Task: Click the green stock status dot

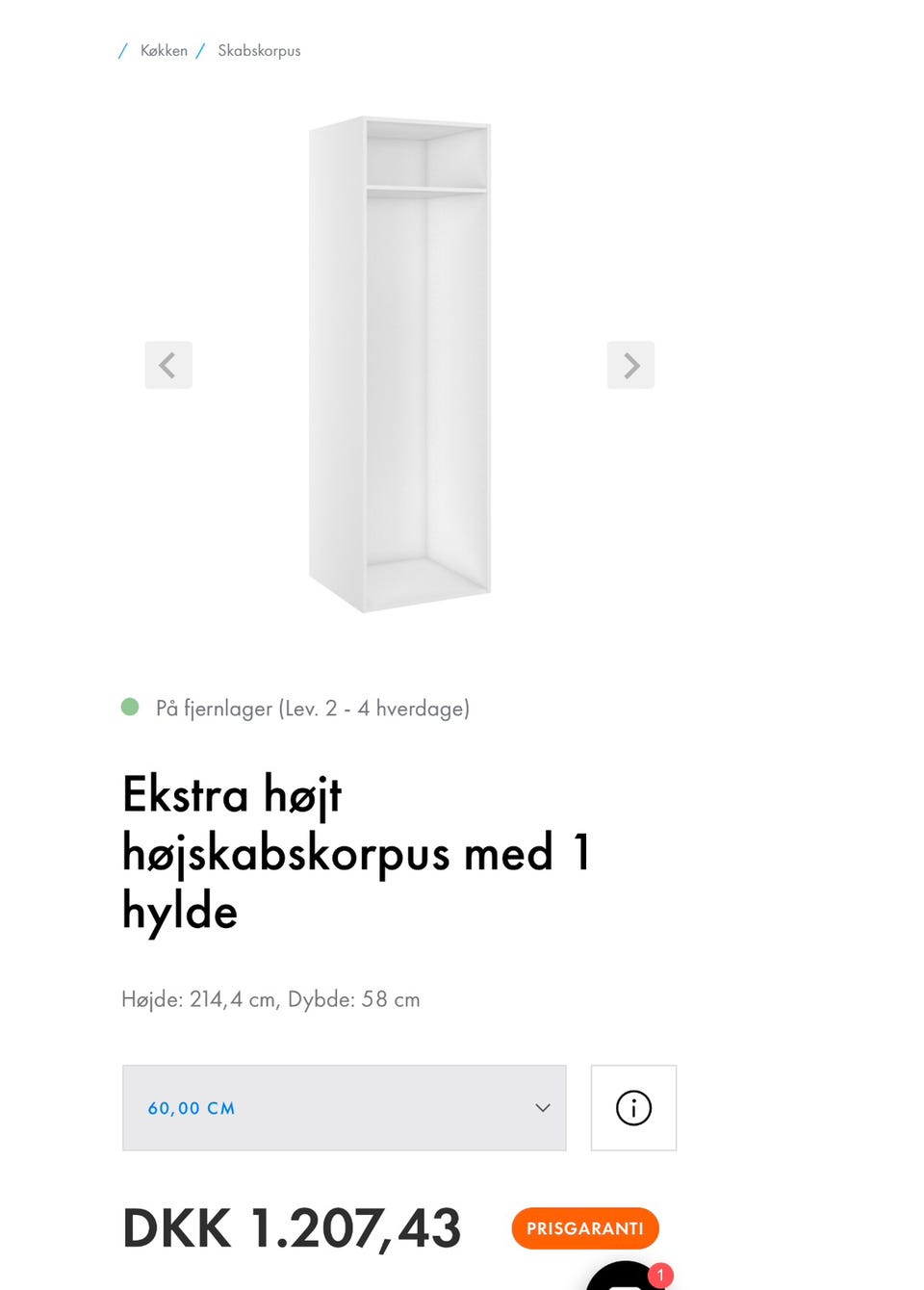Action: (x=131, y=707)
